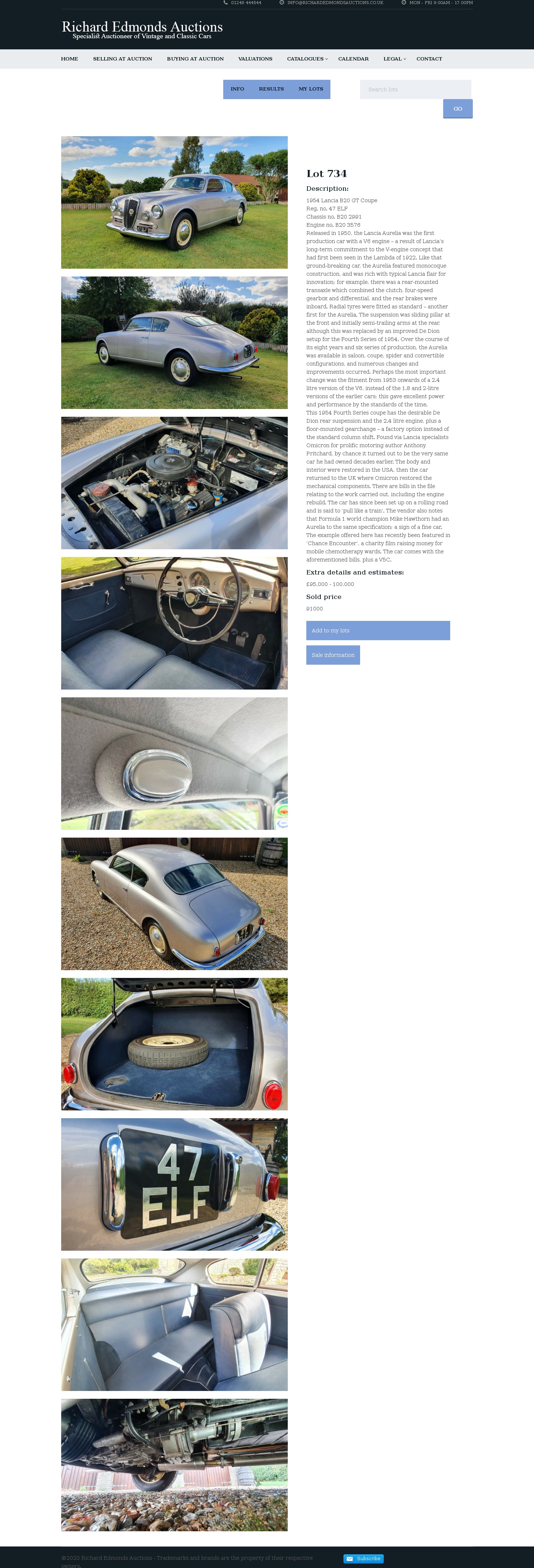Add Lot 734 to my lots

378,630
